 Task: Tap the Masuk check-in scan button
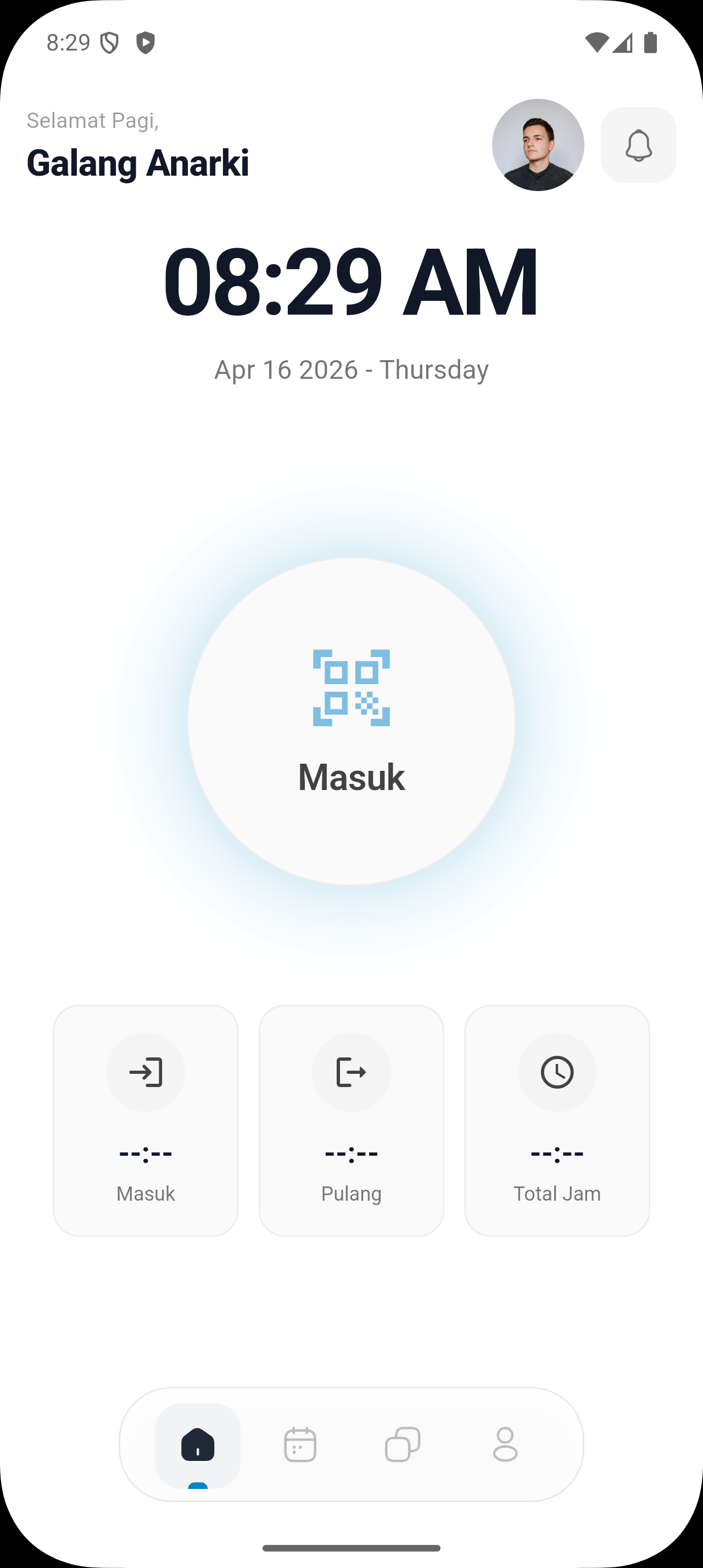(351, 721)
